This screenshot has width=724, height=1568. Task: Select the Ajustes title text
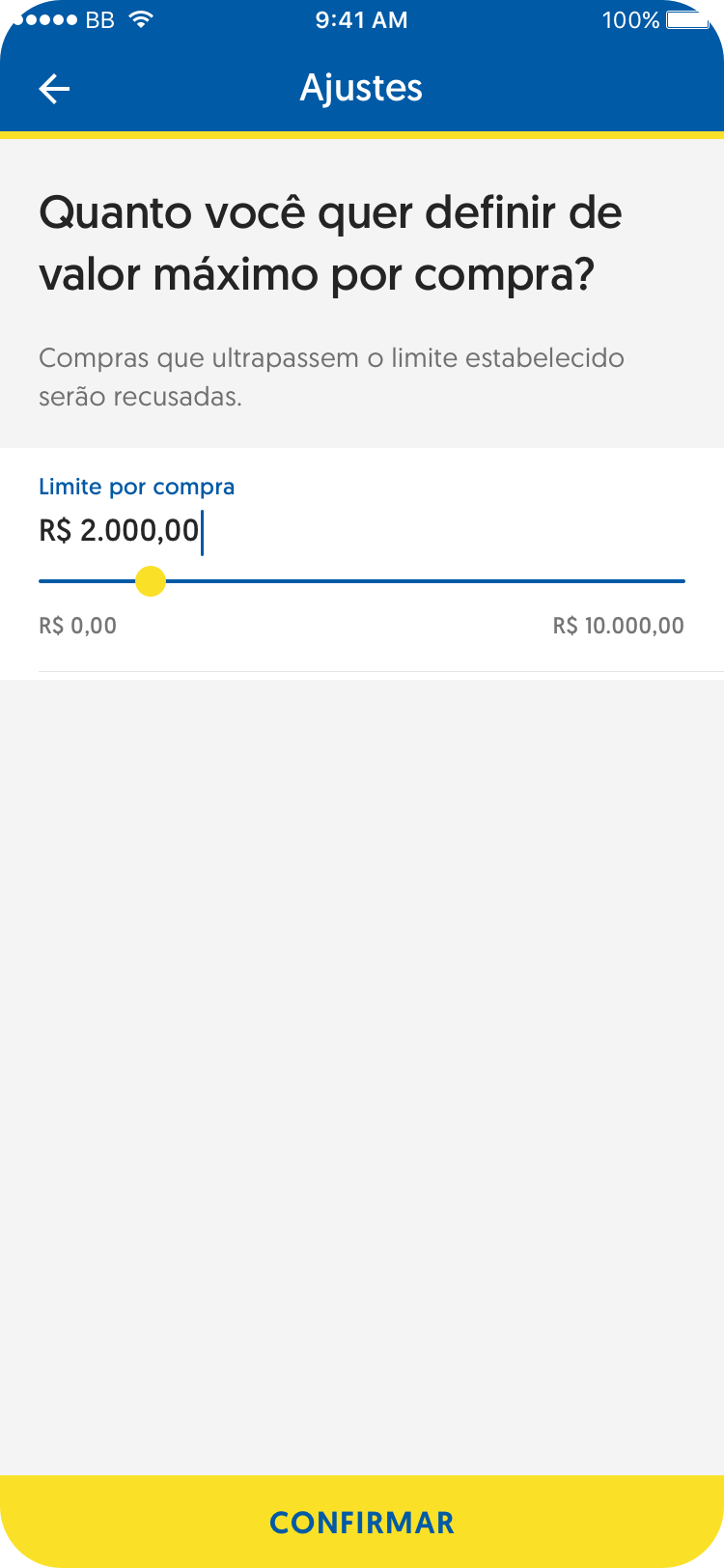point(362,88)
